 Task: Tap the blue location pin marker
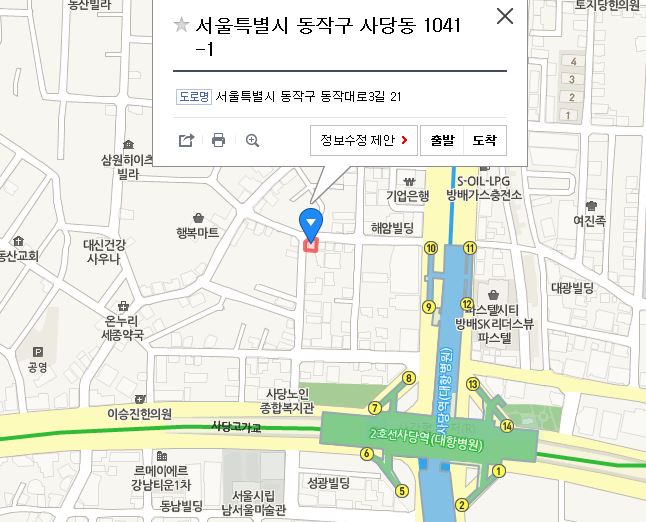pyautogui.click(x=311, y=222)
